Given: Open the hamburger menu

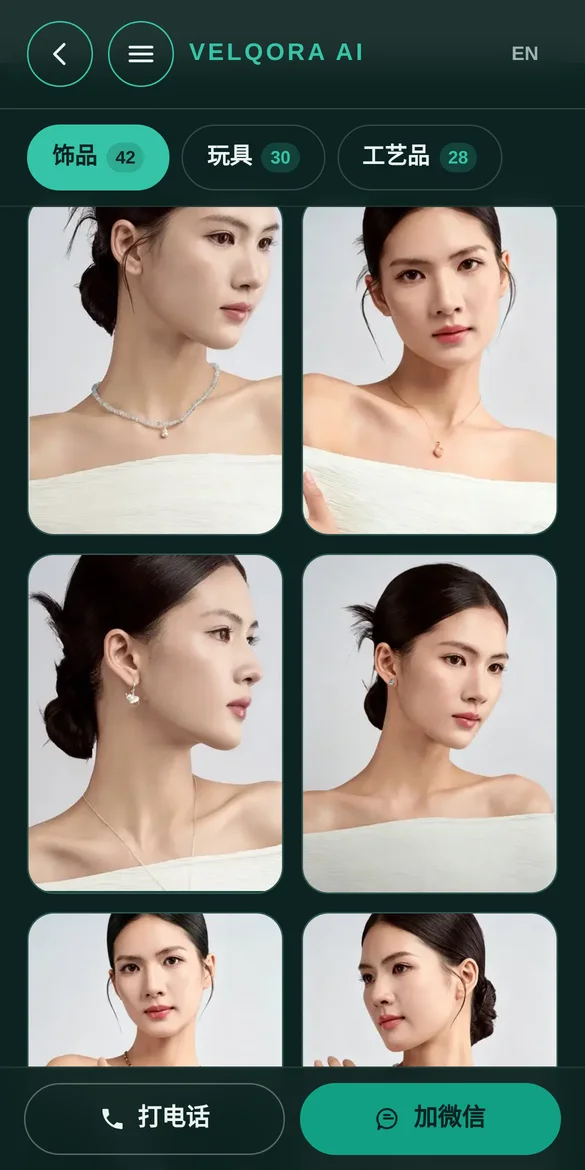Looking at the screenshot, I should tap(141, 54).
